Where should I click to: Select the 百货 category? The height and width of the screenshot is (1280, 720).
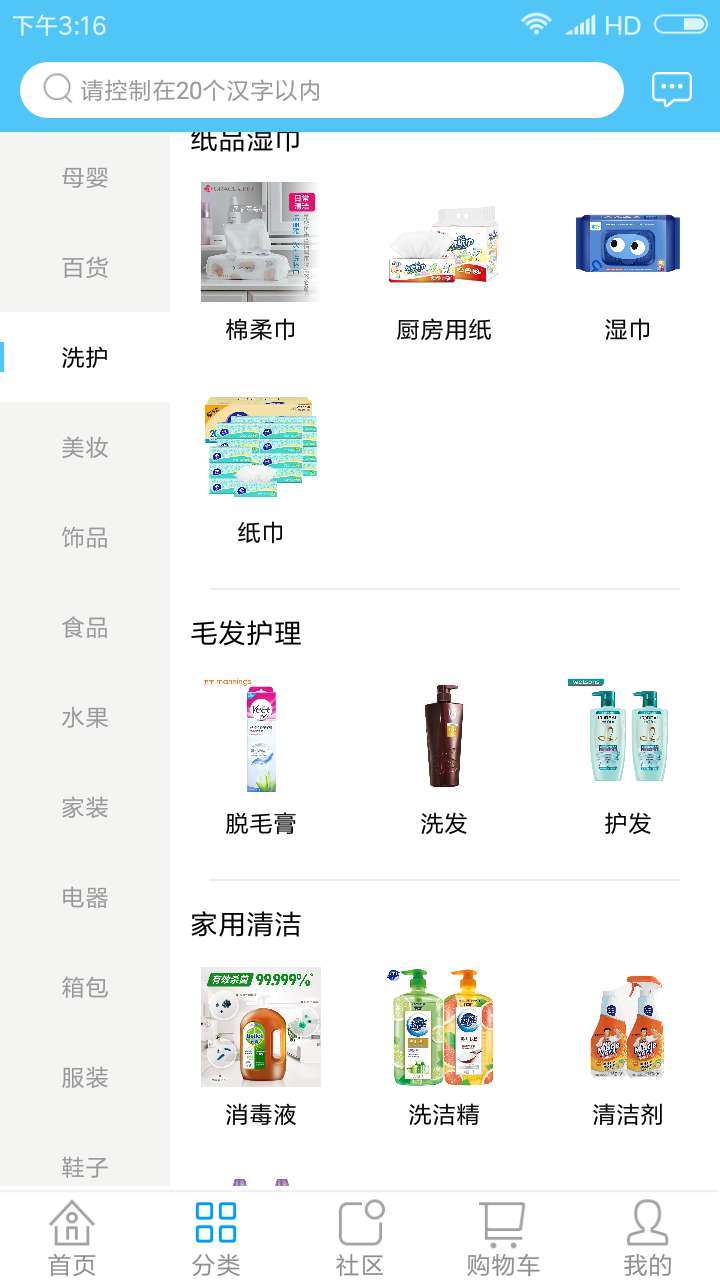pos(85,268)
